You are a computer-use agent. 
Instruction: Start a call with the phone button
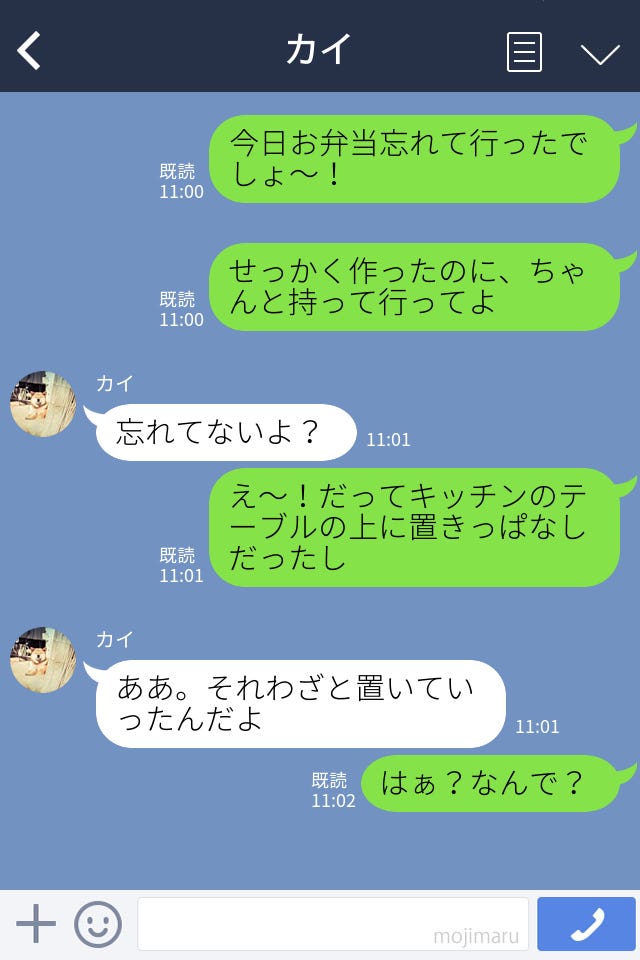click(x=586, y=924)
